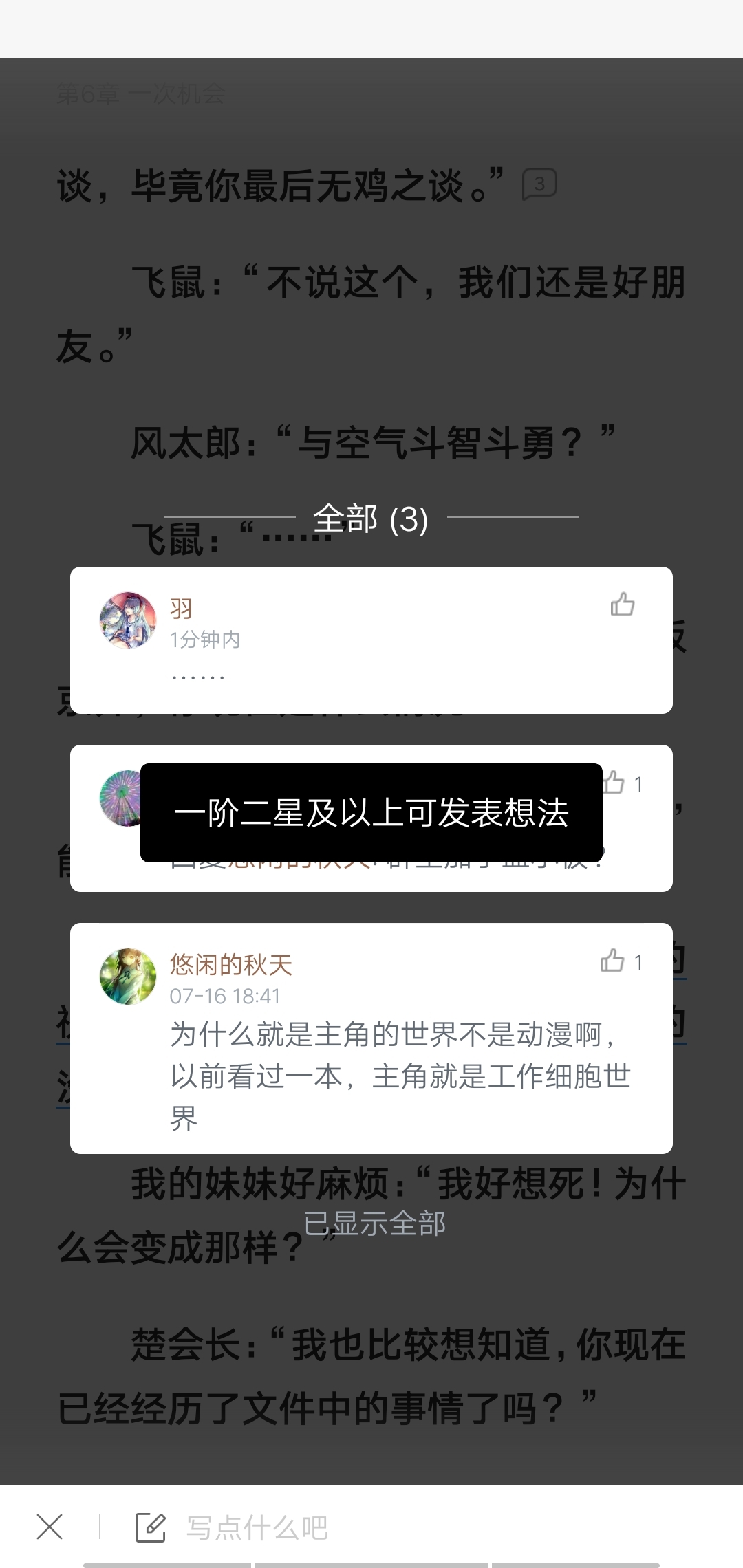
Task: Tap the username 羽
Action: (x=181, y=608)
